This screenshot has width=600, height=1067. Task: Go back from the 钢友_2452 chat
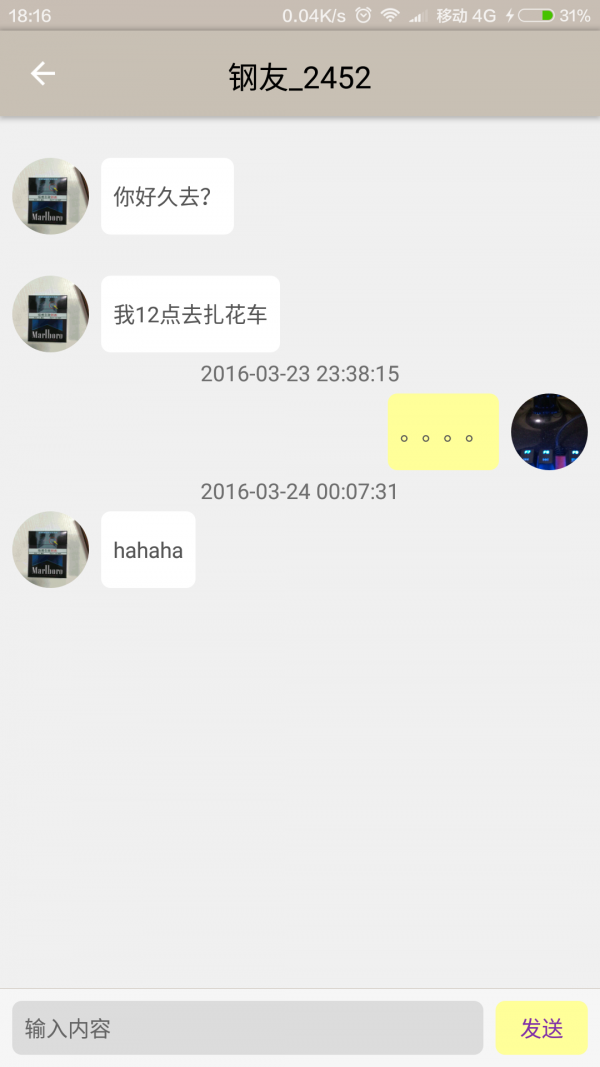pos(42,74)
